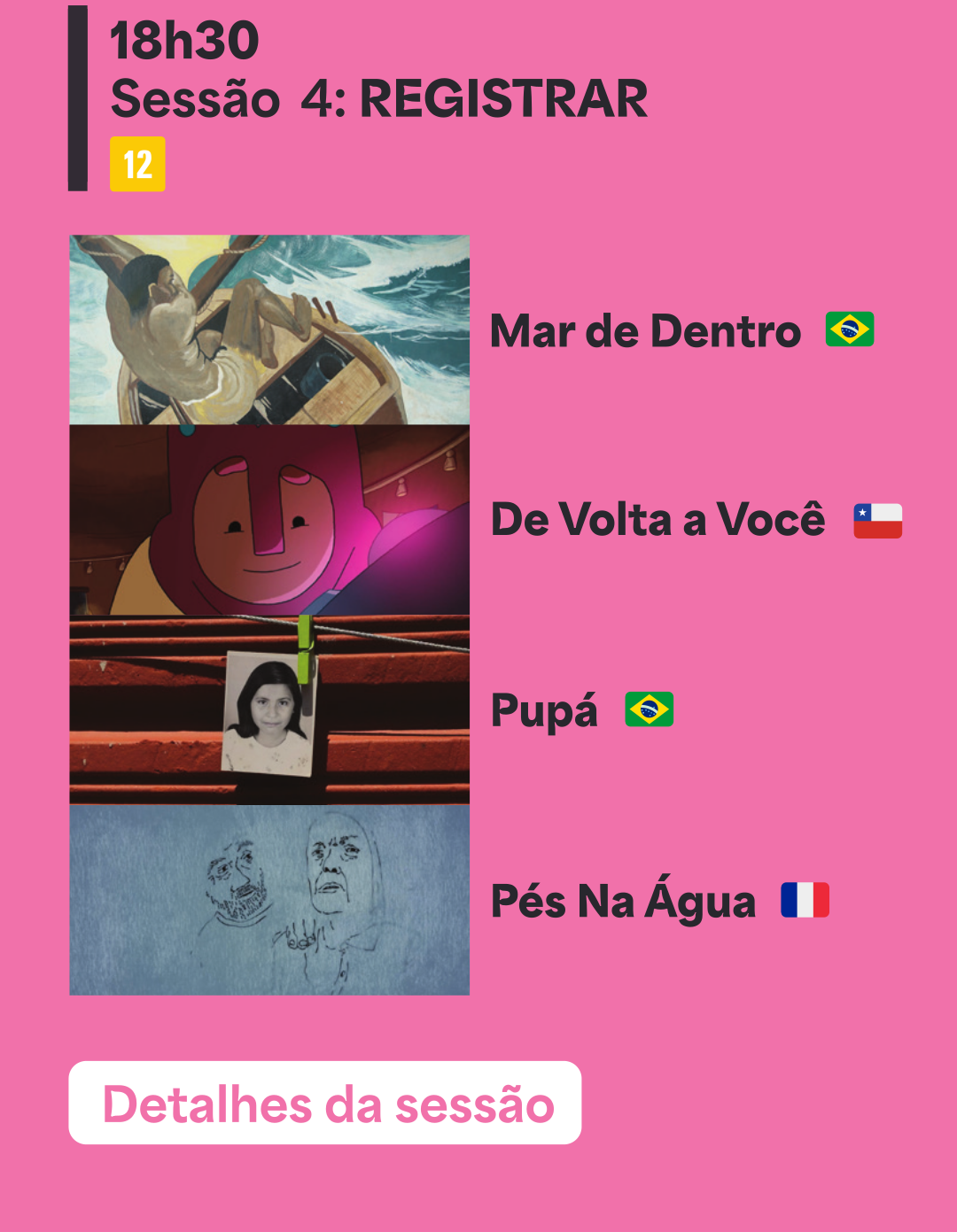The width and height of the screenshot is (957, 1232).
Task: Open Detalhes da sessão button
Action: [x=325, y=1103]
